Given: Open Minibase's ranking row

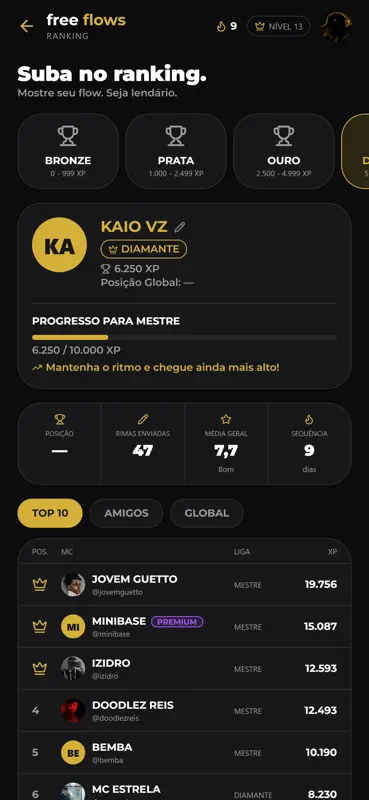Looking at the screenshot, I should (184, 627).
